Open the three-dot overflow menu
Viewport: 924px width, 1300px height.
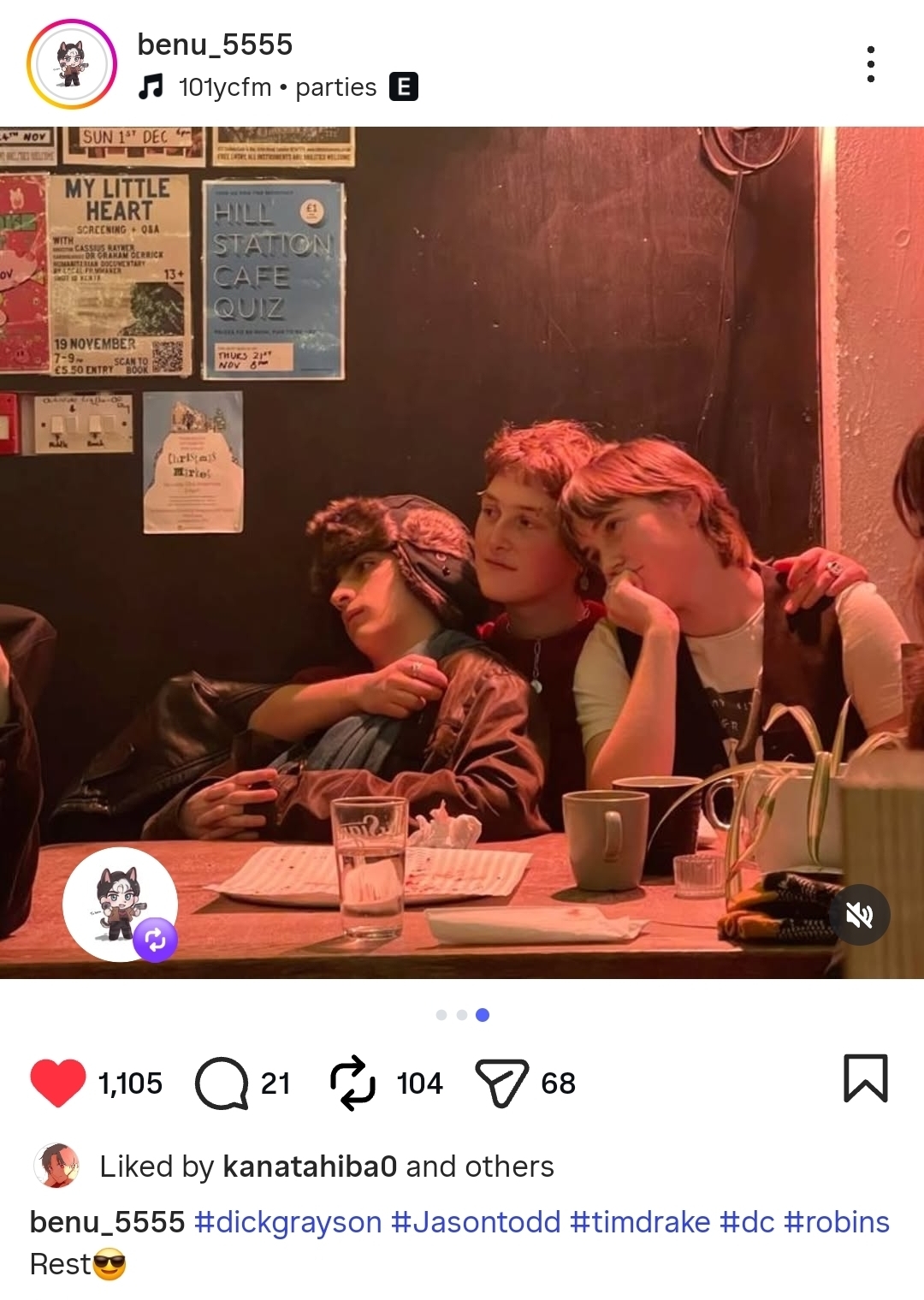(x=870, y=64)
